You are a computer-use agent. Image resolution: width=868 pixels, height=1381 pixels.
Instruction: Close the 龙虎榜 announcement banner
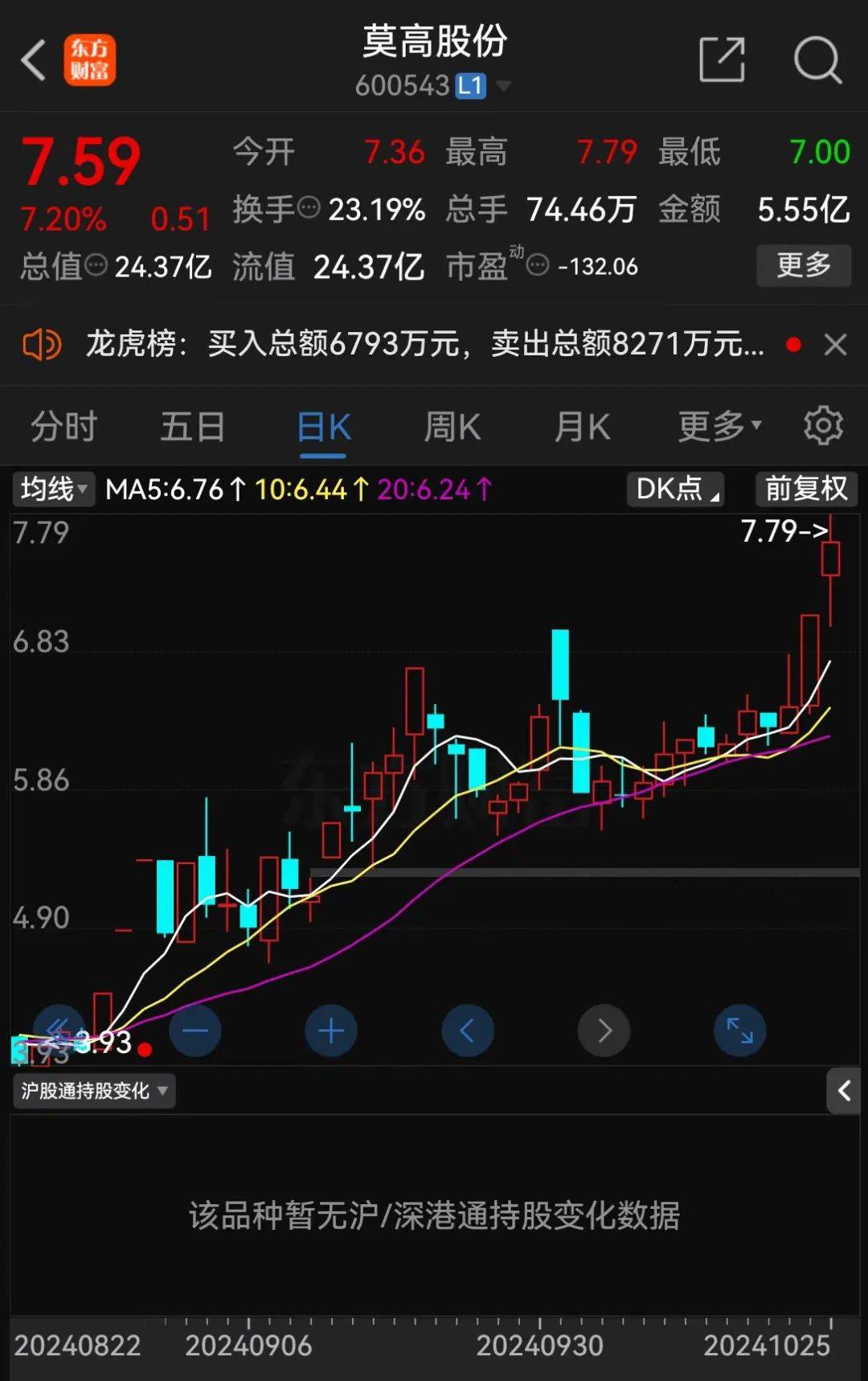(837, 344)
